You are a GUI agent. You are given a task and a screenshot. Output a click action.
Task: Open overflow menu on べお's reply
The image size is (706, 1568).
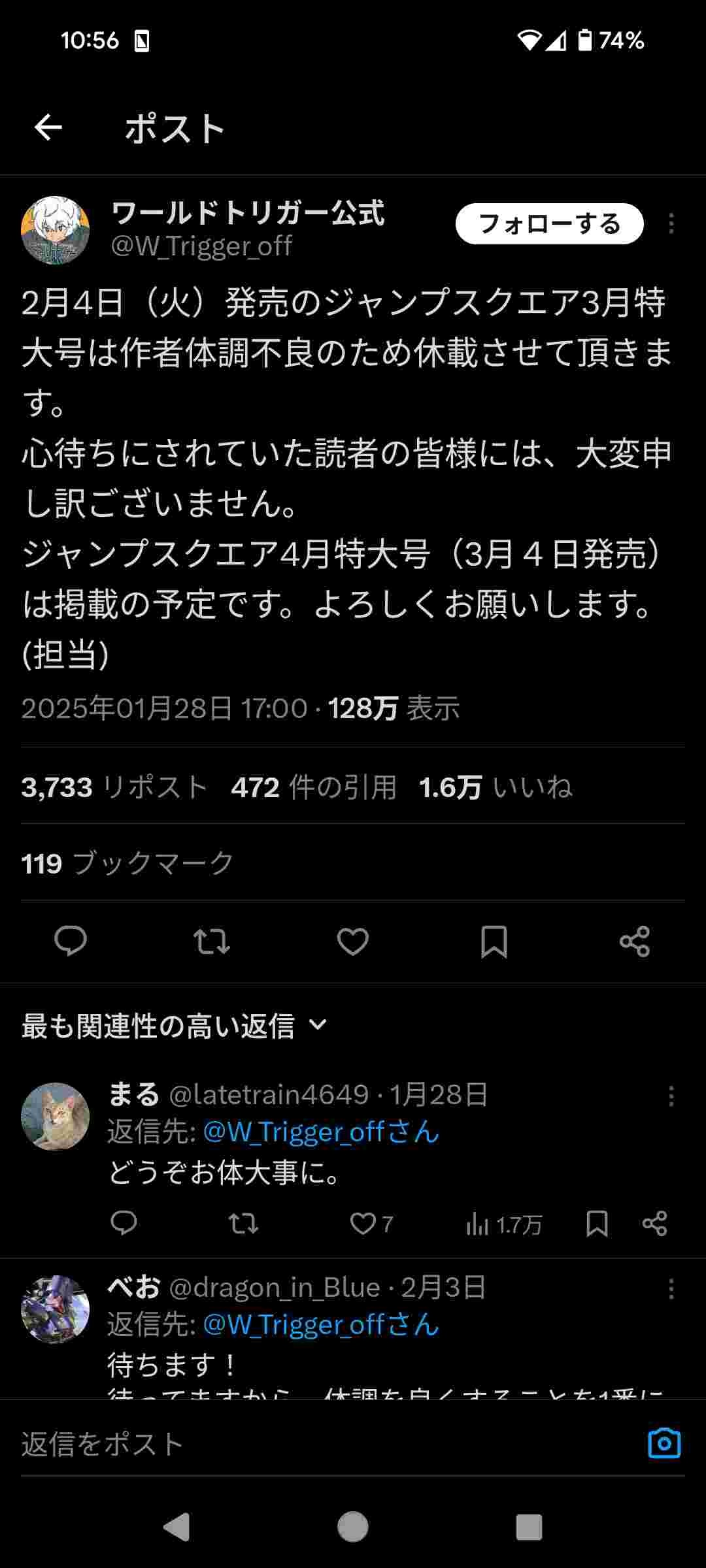671,1289
